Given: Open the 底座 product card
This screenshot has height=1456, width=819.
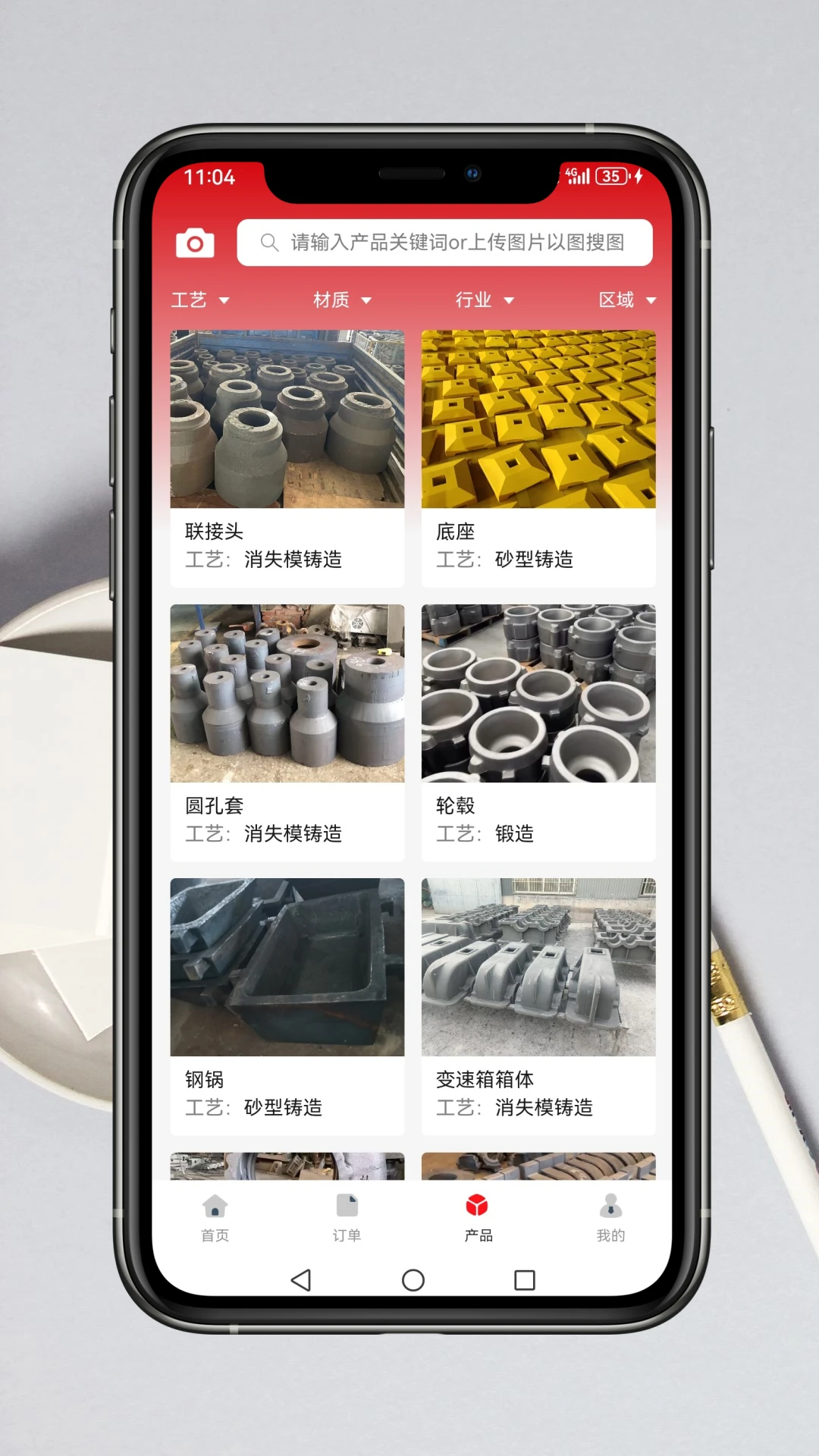Looking at the screenshot, I should [x=538, y=457].
